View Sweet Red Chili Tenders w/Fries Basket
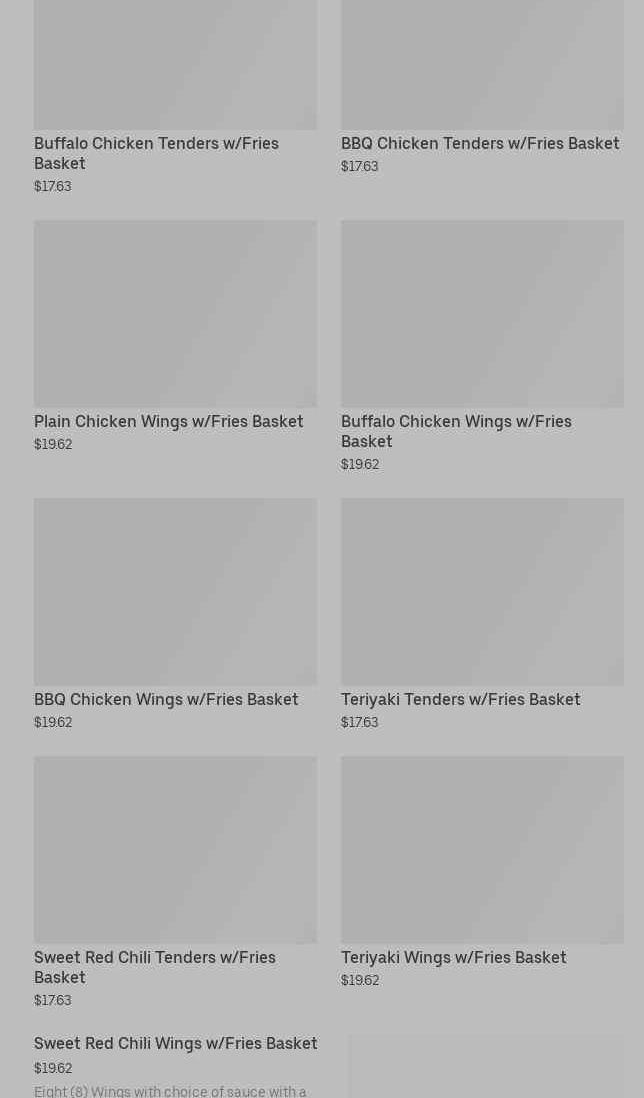Viewport: 644px width, 1098px height. [x=155, y=967]
